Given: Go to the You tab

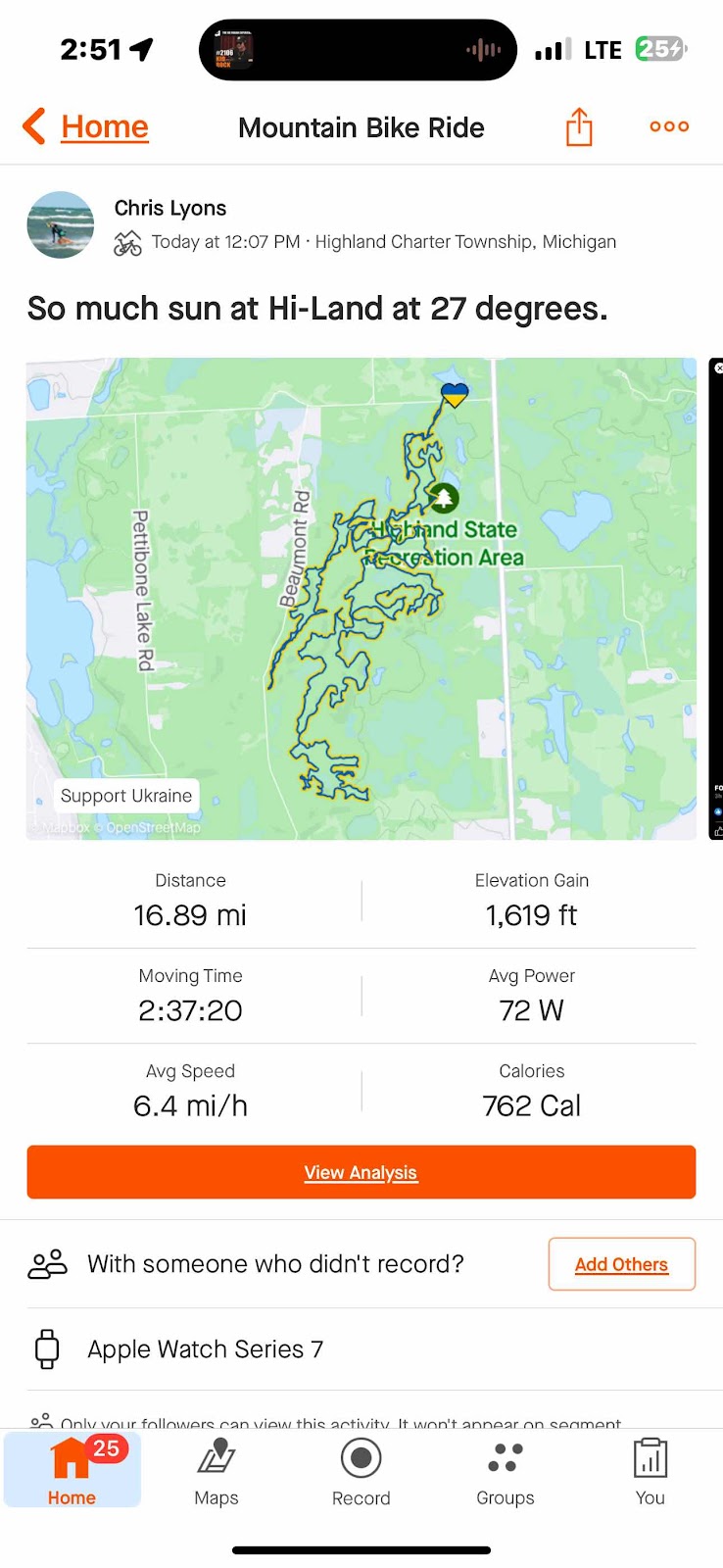Looking at the screenshot, I should tap(650, 1470).
